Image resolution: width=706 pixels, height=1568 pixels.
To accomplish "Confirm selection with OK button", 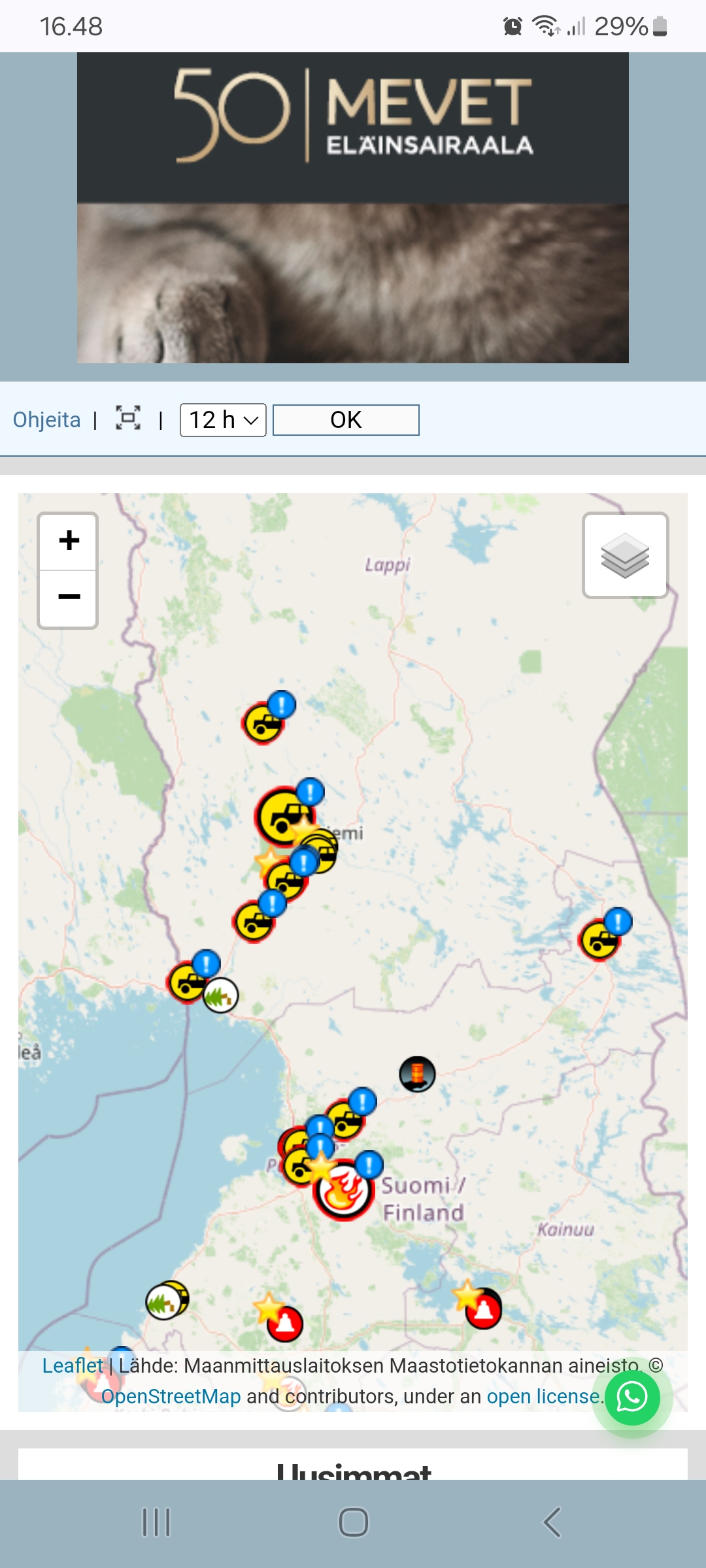I will pyautogui.click(x=346, y=419).
